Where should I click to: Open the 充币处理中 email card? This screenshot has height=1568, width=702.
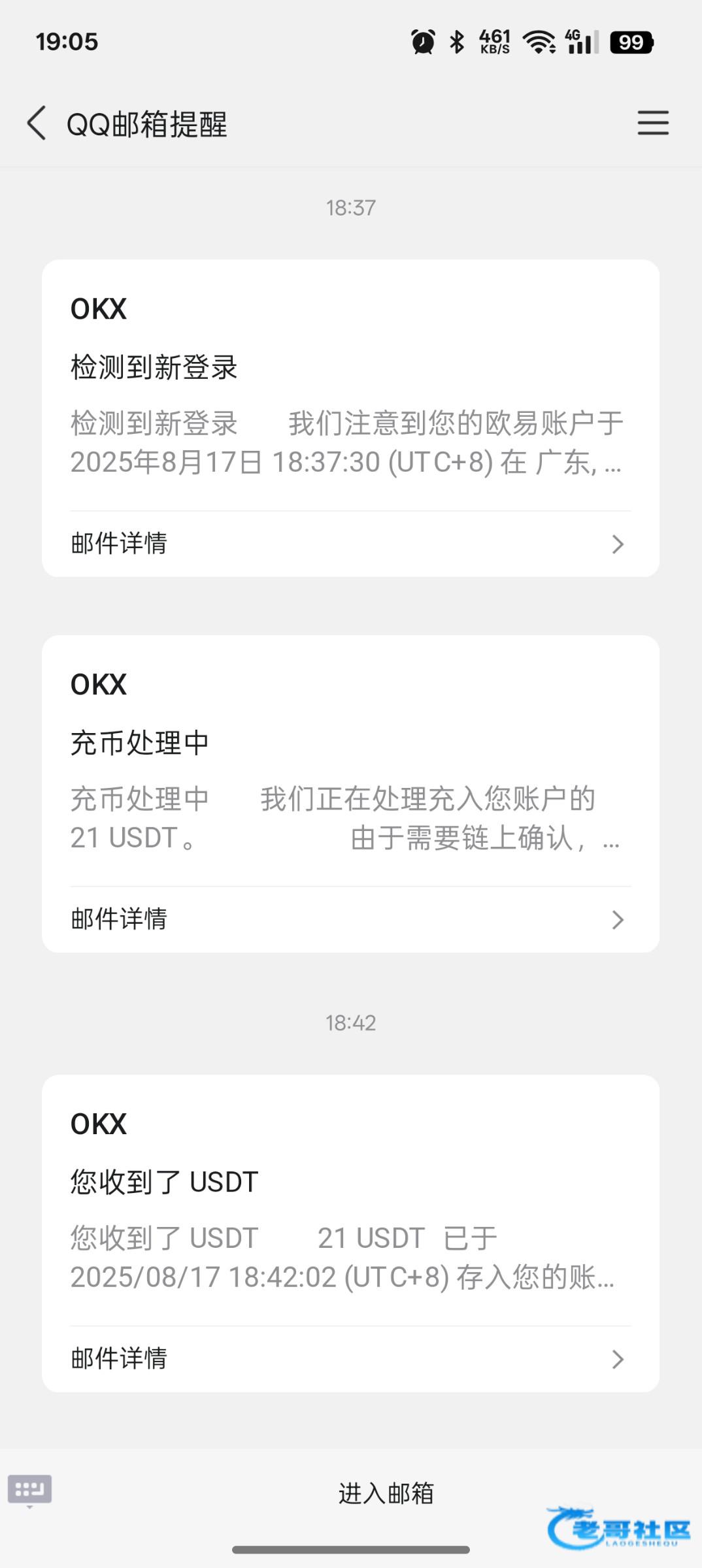click(x=350, y=761)
